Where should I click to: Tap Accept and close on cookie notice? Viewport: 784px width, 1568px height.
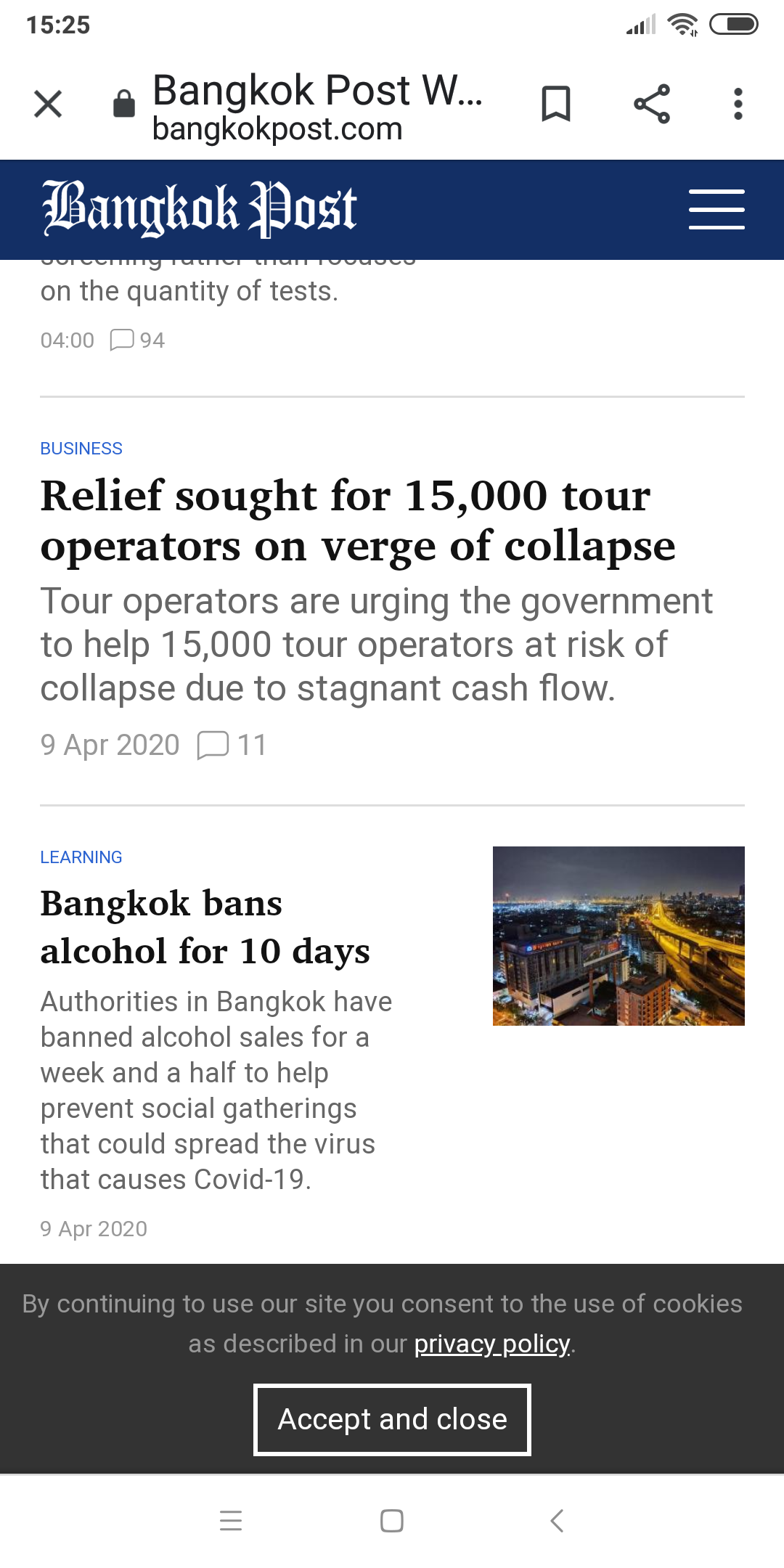[x=391, y=1419]
